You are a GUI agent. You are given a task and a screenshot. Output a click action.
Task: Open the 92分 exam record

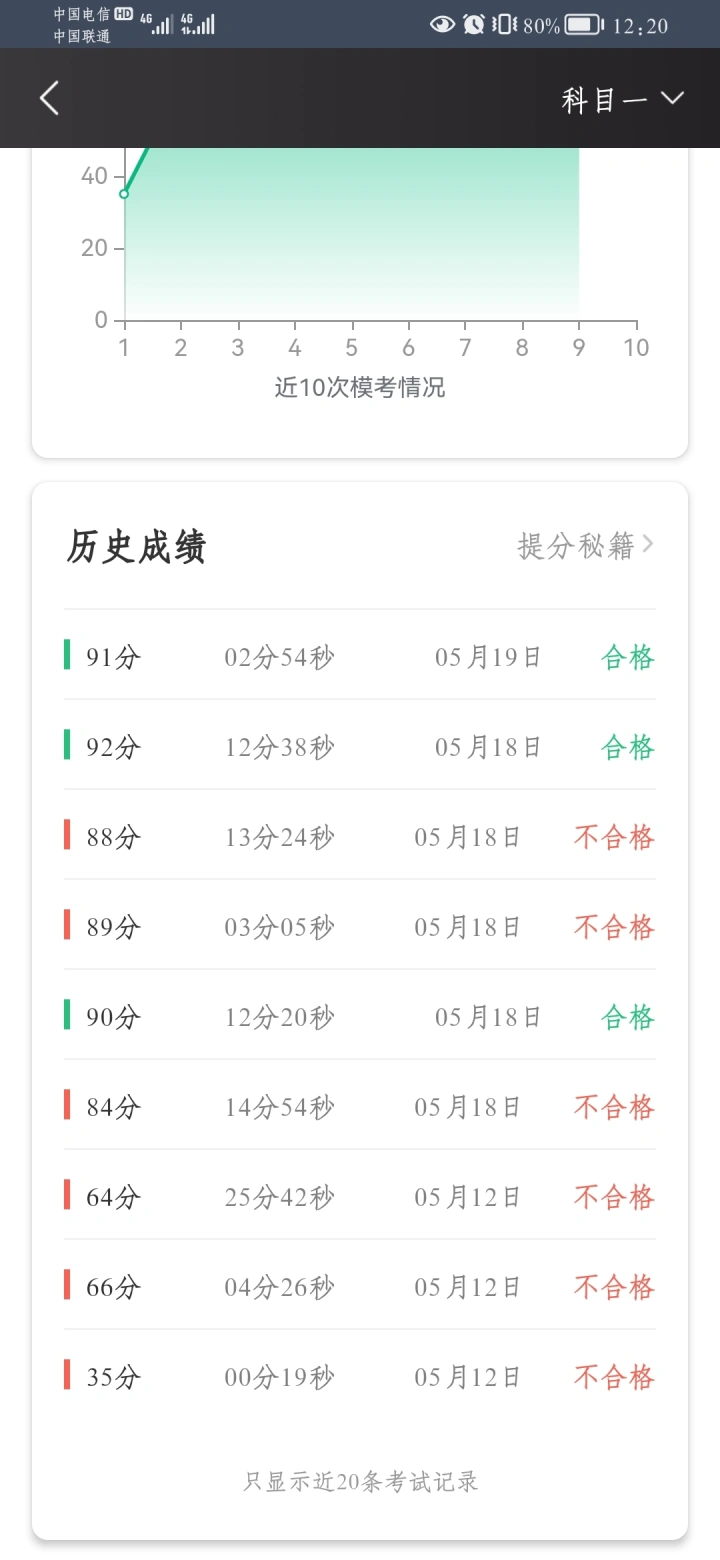[x=360, y=745]
